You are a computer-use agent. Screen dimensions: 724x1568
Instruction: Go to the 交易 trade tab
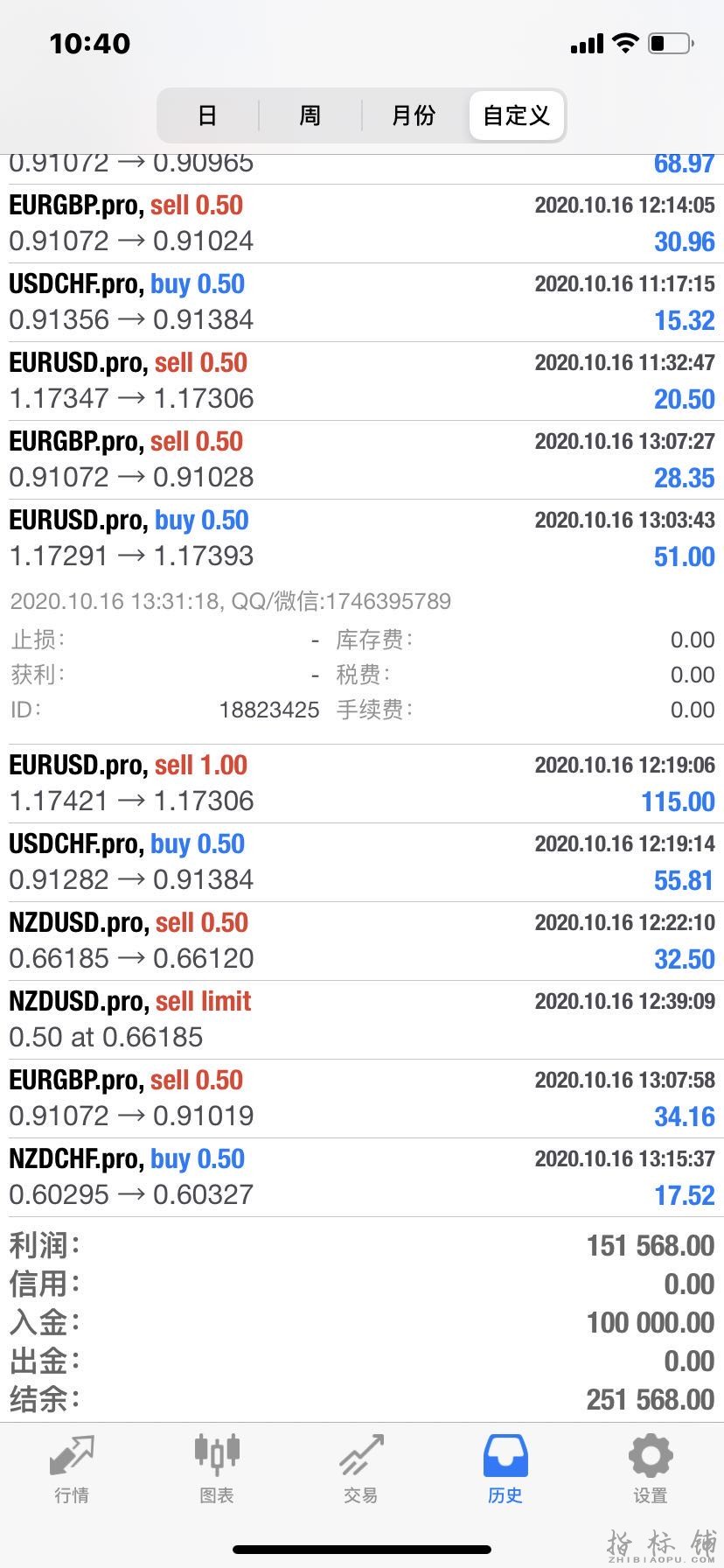coord(361,1468)
